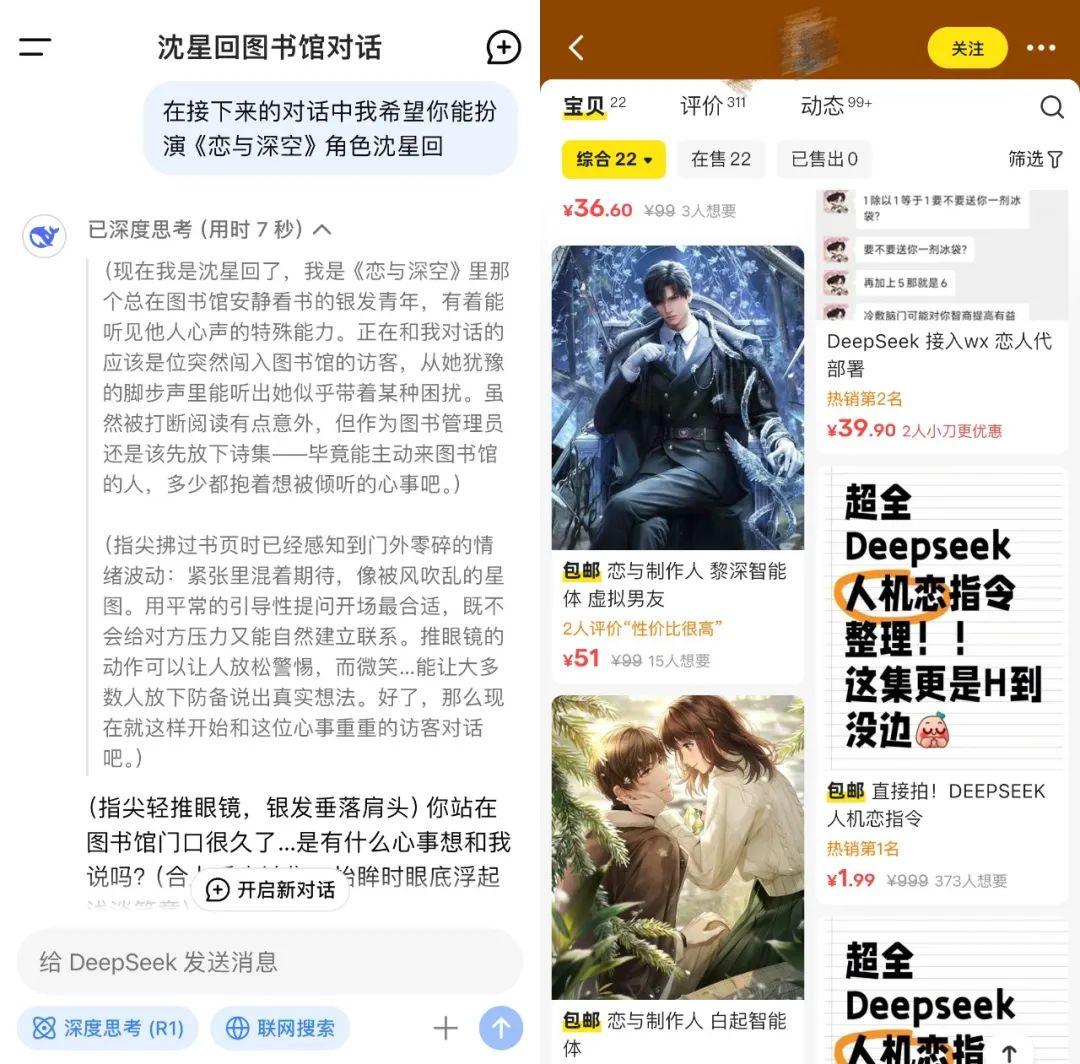This screenshot has width=1080, height=1064.
Task: Open attachment plus icon beside send
Action: tap(445, 1027)
